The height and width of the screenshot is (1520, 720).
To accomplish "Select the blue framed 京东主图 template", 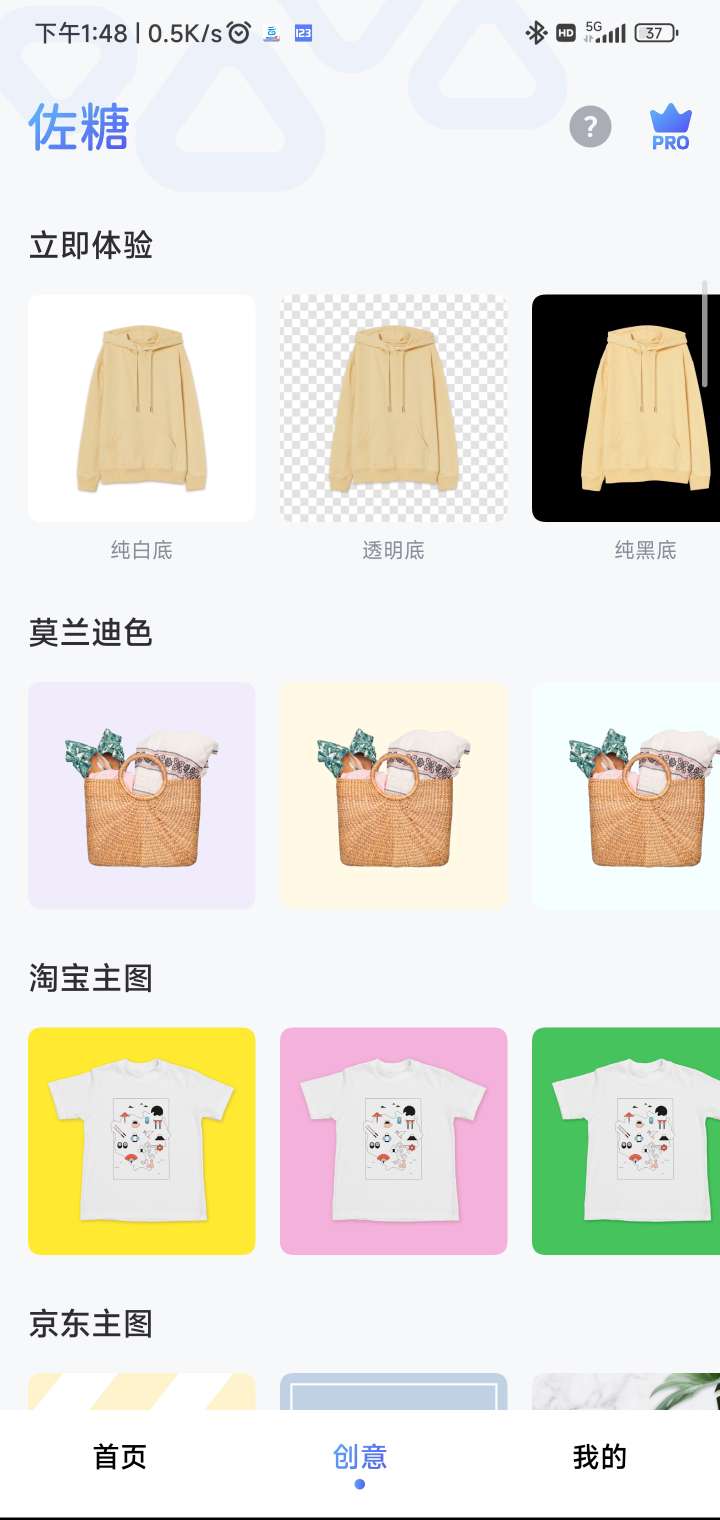I will 394,1391.
